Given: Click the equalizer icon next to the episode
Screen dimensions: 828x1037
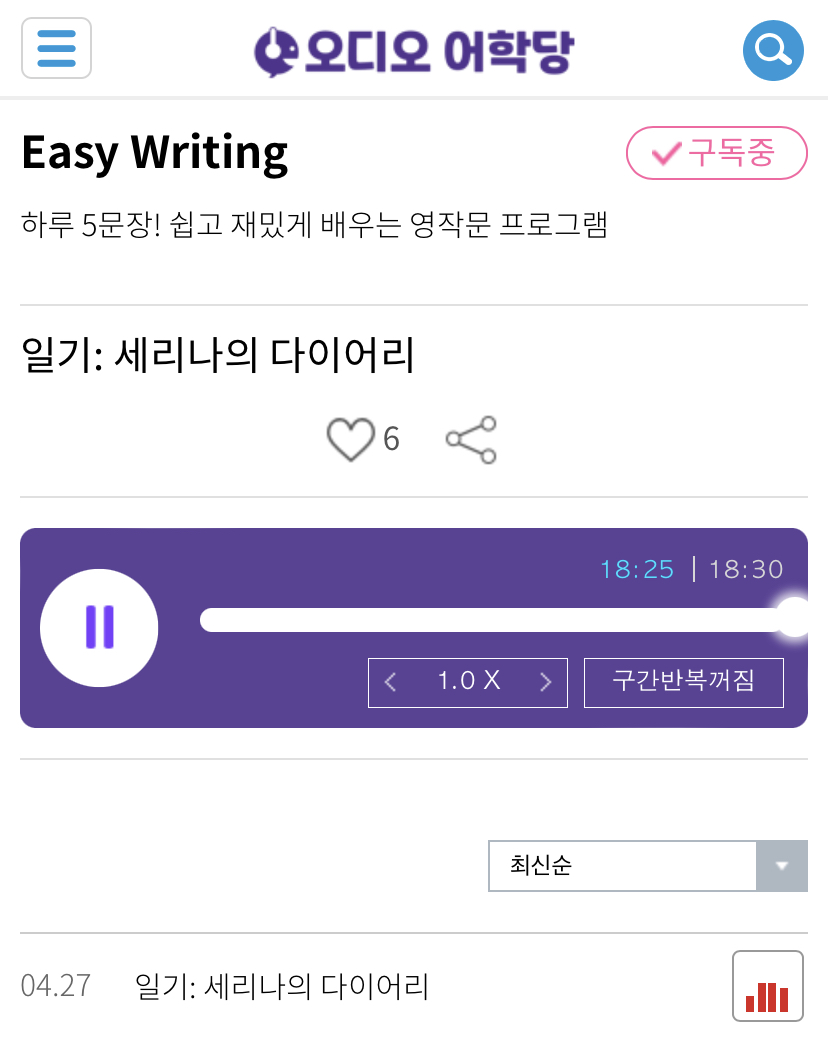Looking at the screenshot, I should point(767,985).
